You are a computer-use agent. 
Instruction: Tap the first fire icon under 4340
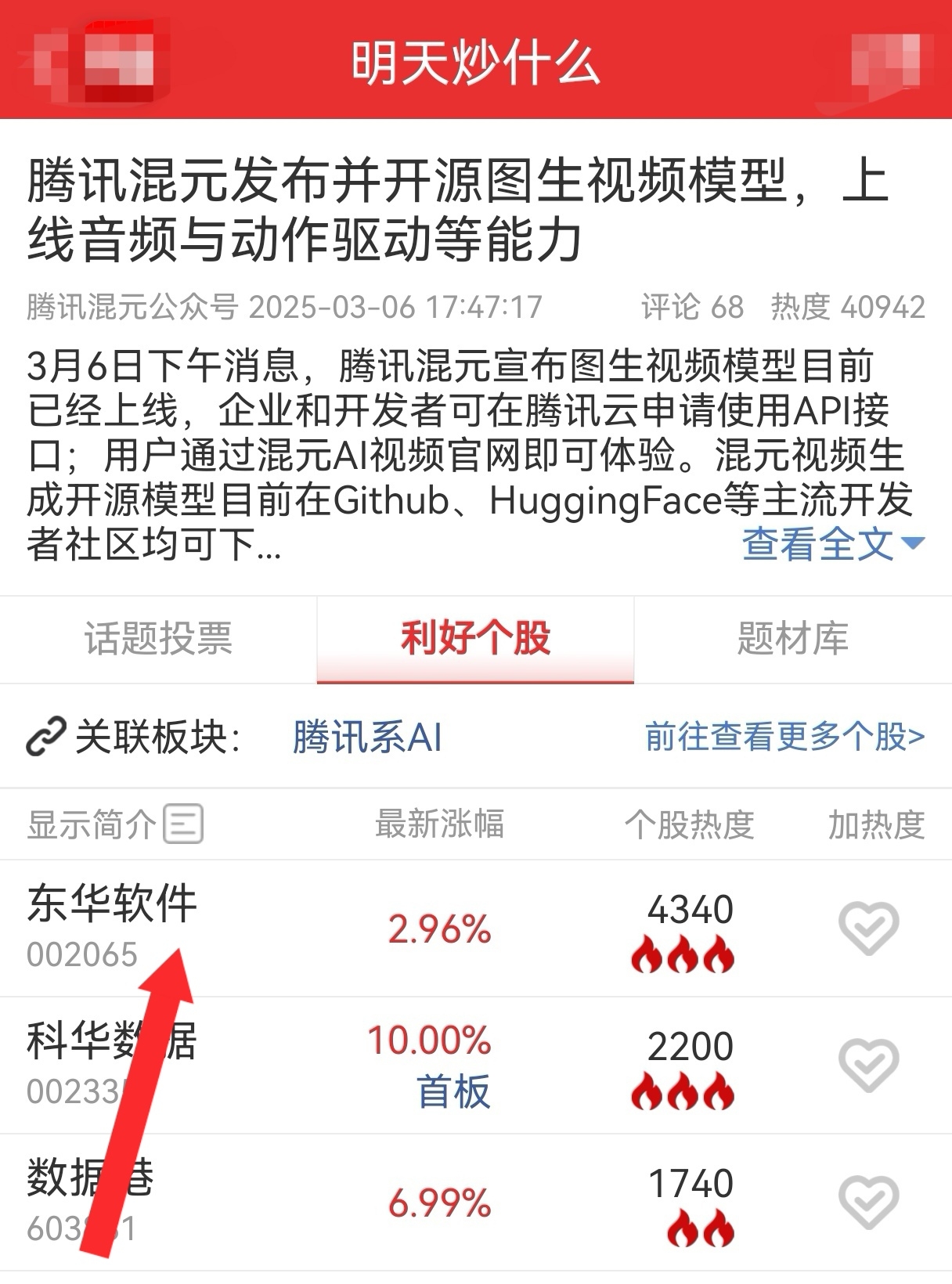click(x=646, y=951)
